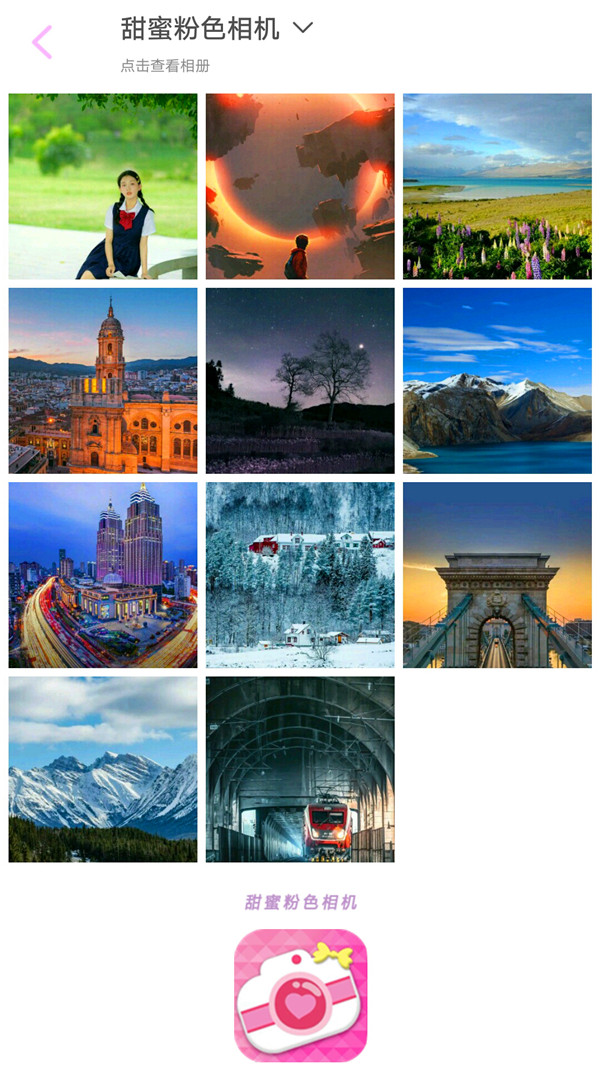Tap the pink back arrow

42,42
